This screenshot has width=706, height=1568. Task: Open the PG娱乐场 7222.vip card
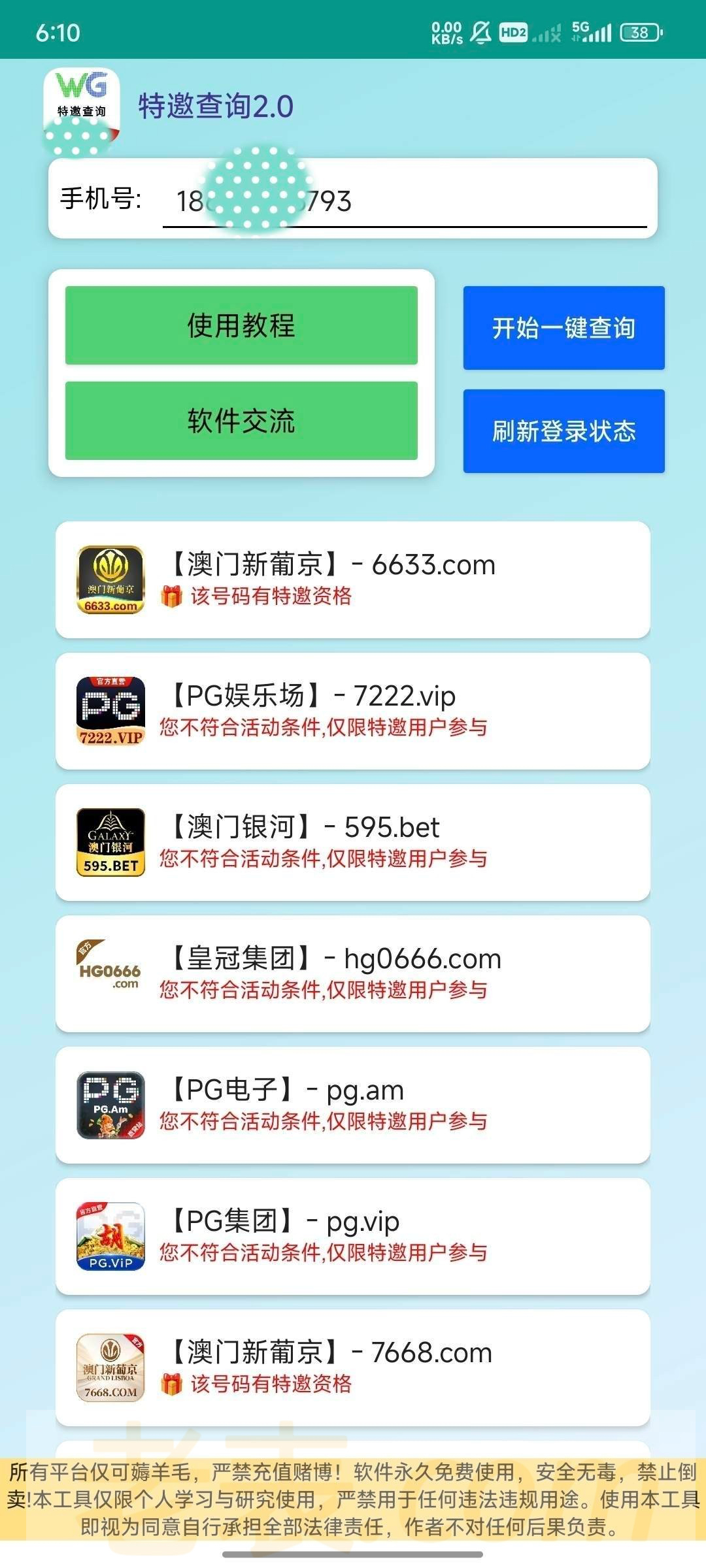353,711
